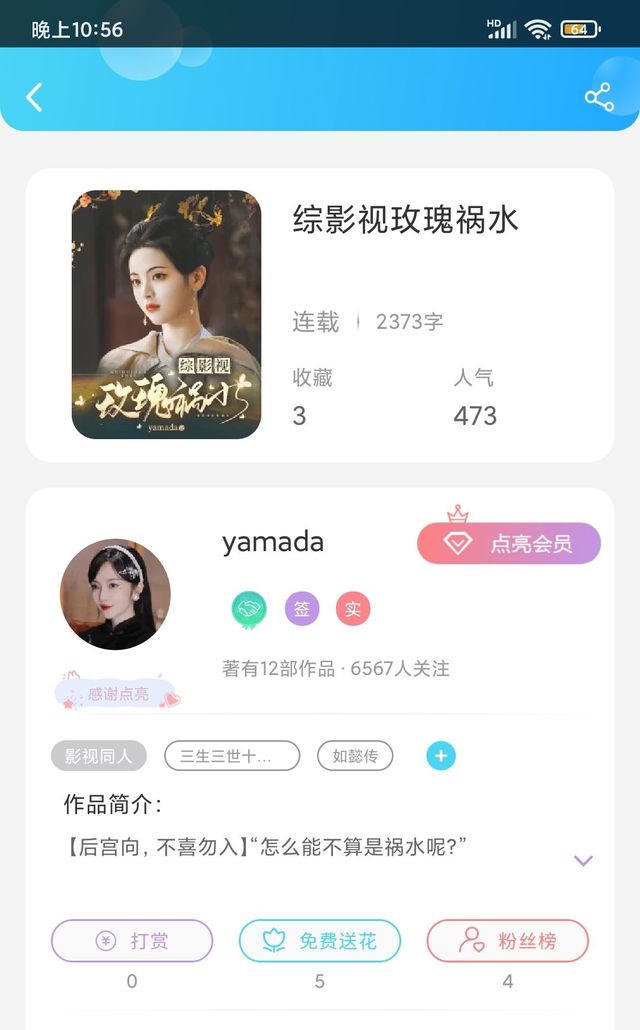Select the 三生三世十... tag chip
Screen dimensions: 640x1030
[x=232, y=756]
